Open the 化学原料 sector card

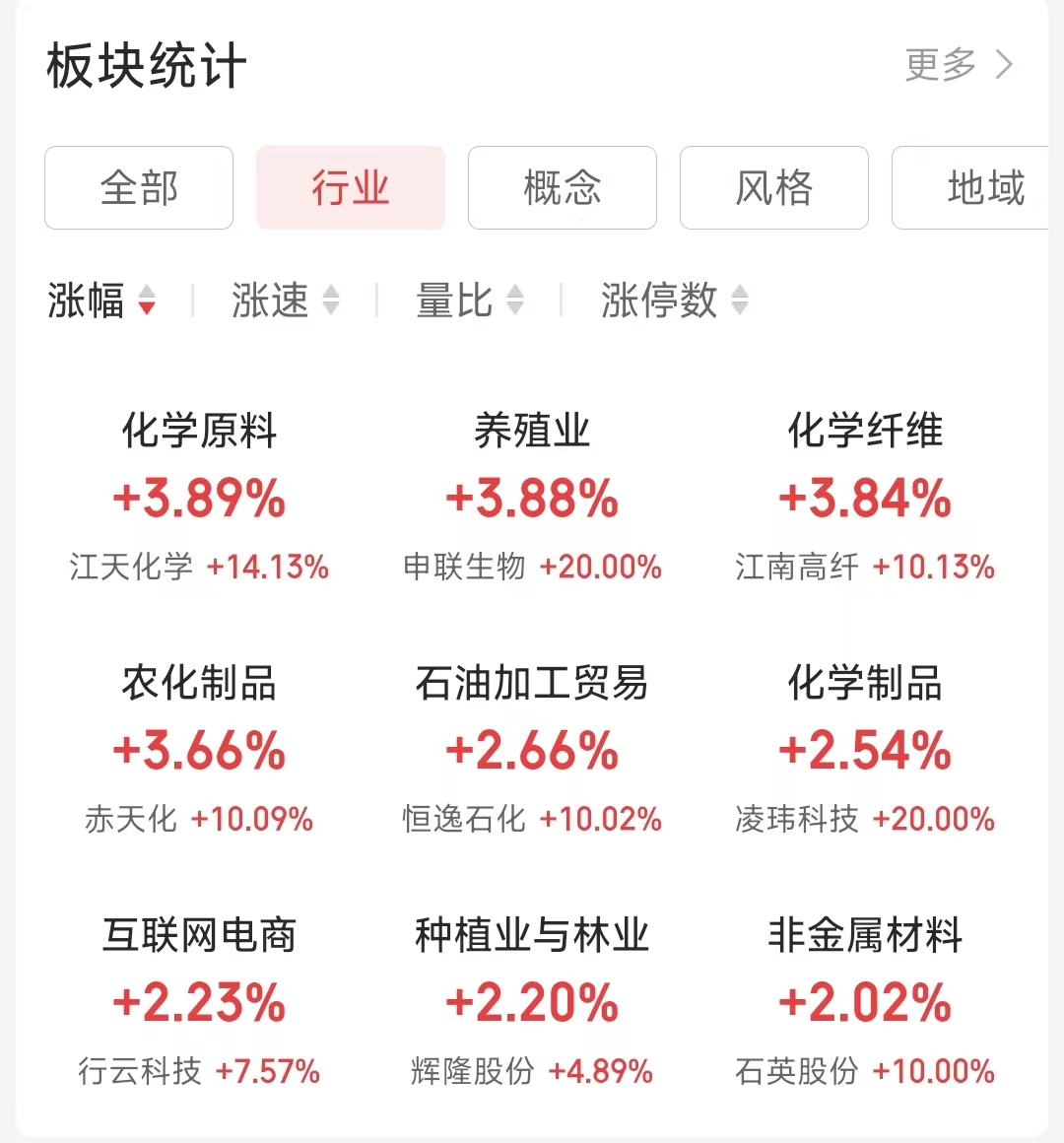click(199, 498)
